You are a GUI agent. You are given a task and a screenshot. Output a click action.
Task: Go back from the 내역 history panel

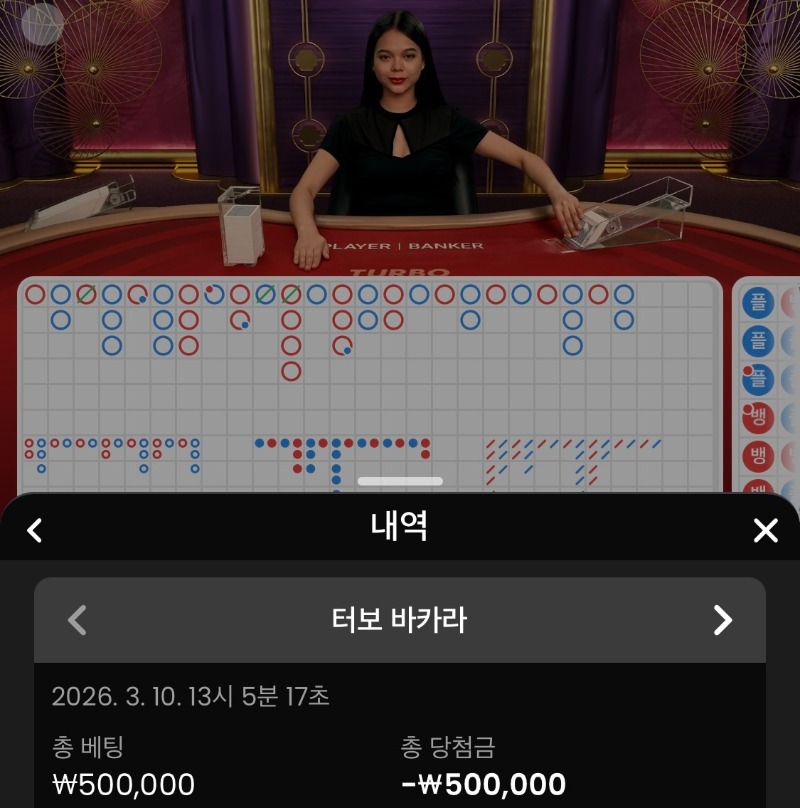tap(35, 530)
